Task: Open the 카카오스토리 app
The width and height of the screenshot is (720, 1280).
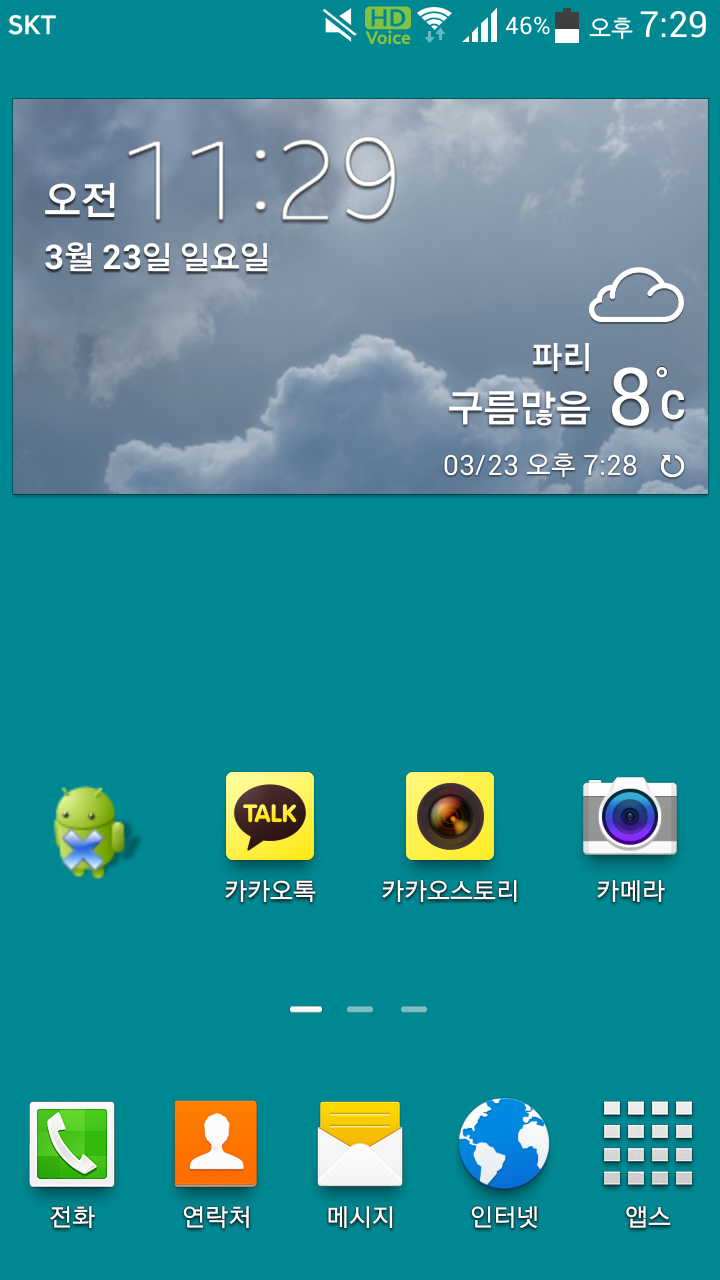Action: click(x=450, y=817)
